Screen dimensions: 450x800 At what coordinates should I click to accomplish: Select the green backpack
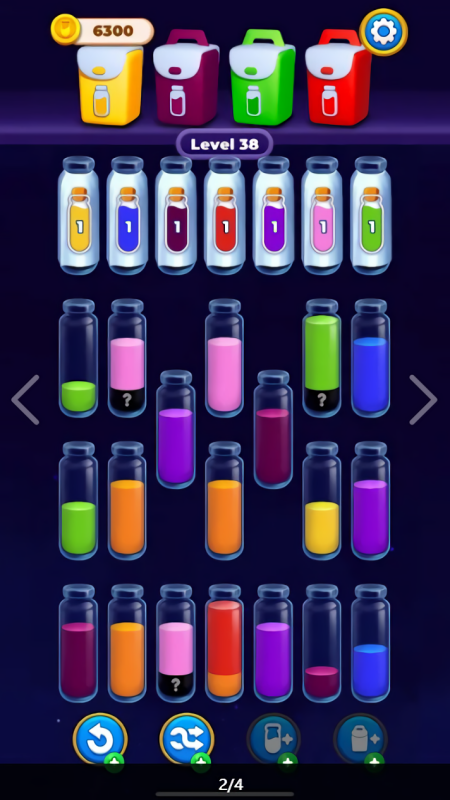point(262,77)
